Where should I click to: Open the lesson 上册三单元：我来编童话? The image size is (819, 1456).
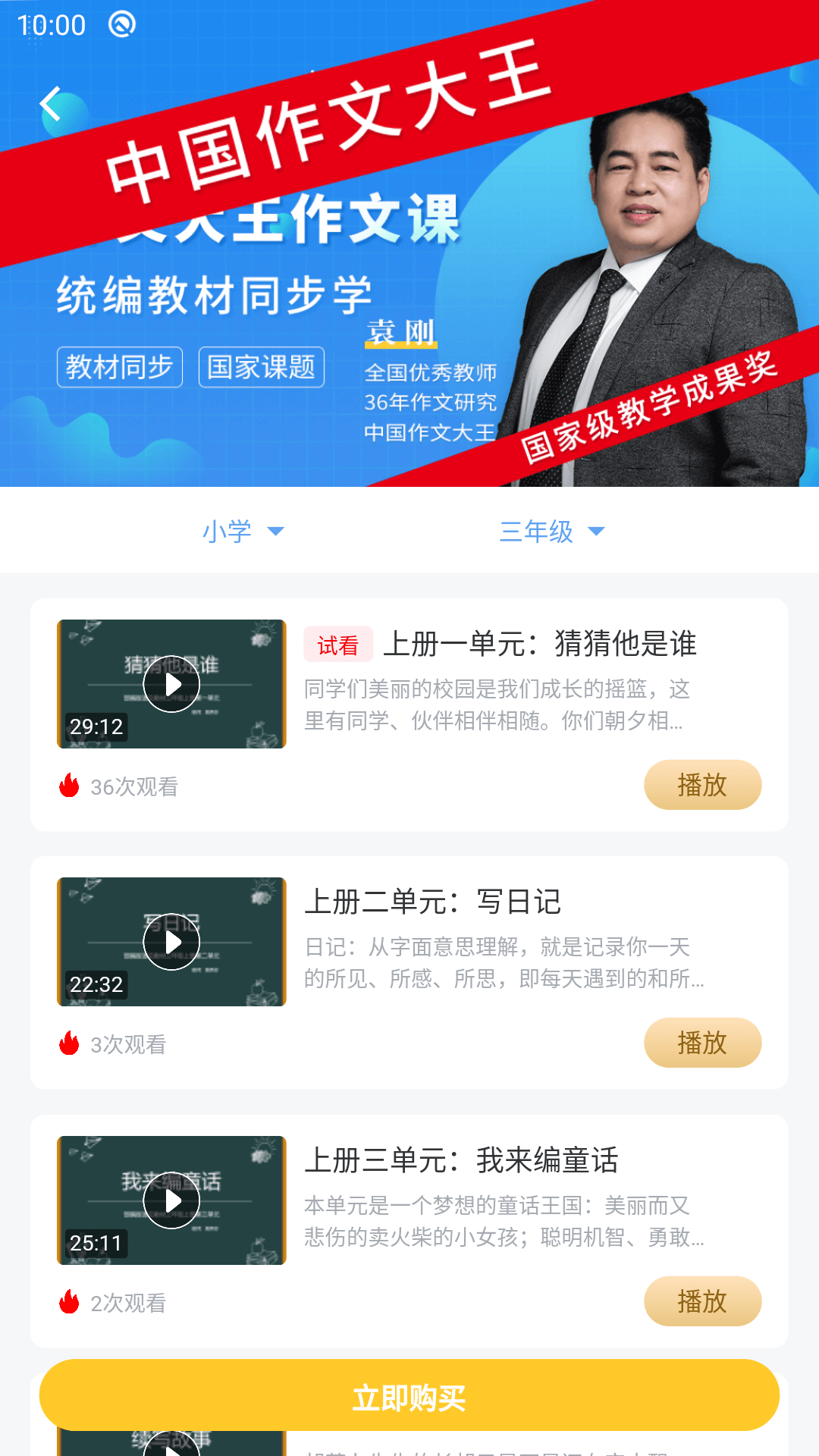(x=463, y=1159)
